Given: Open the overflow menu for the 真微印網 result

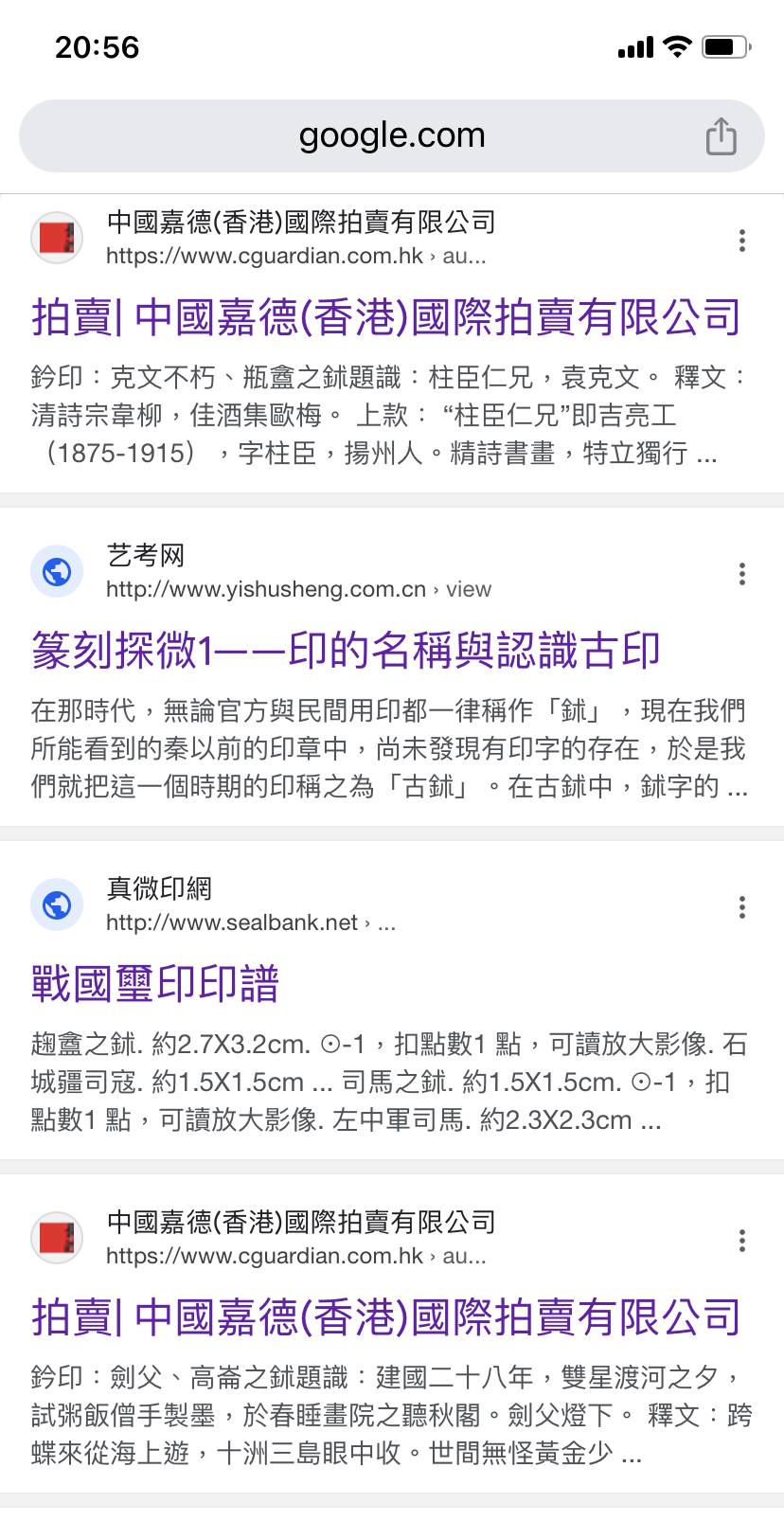Looking at the screenshot, I should coord(742,907).
